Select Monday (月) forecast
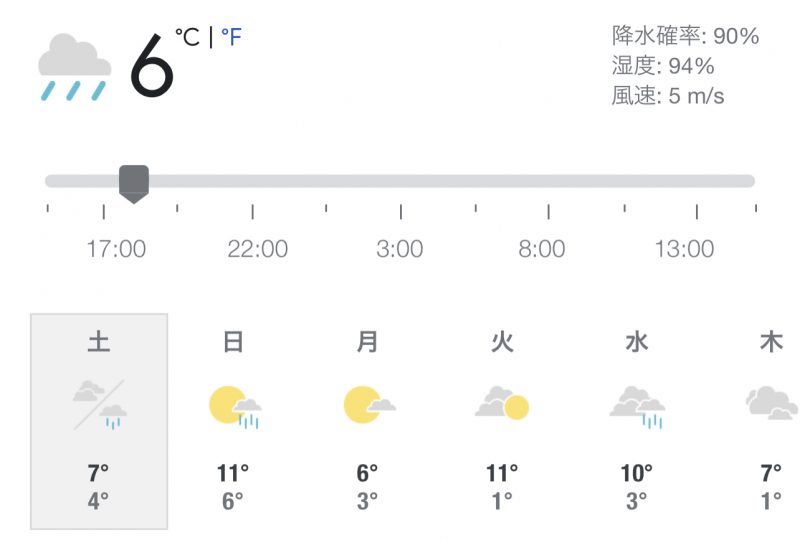800x540 pixels. tap(368, 421)
